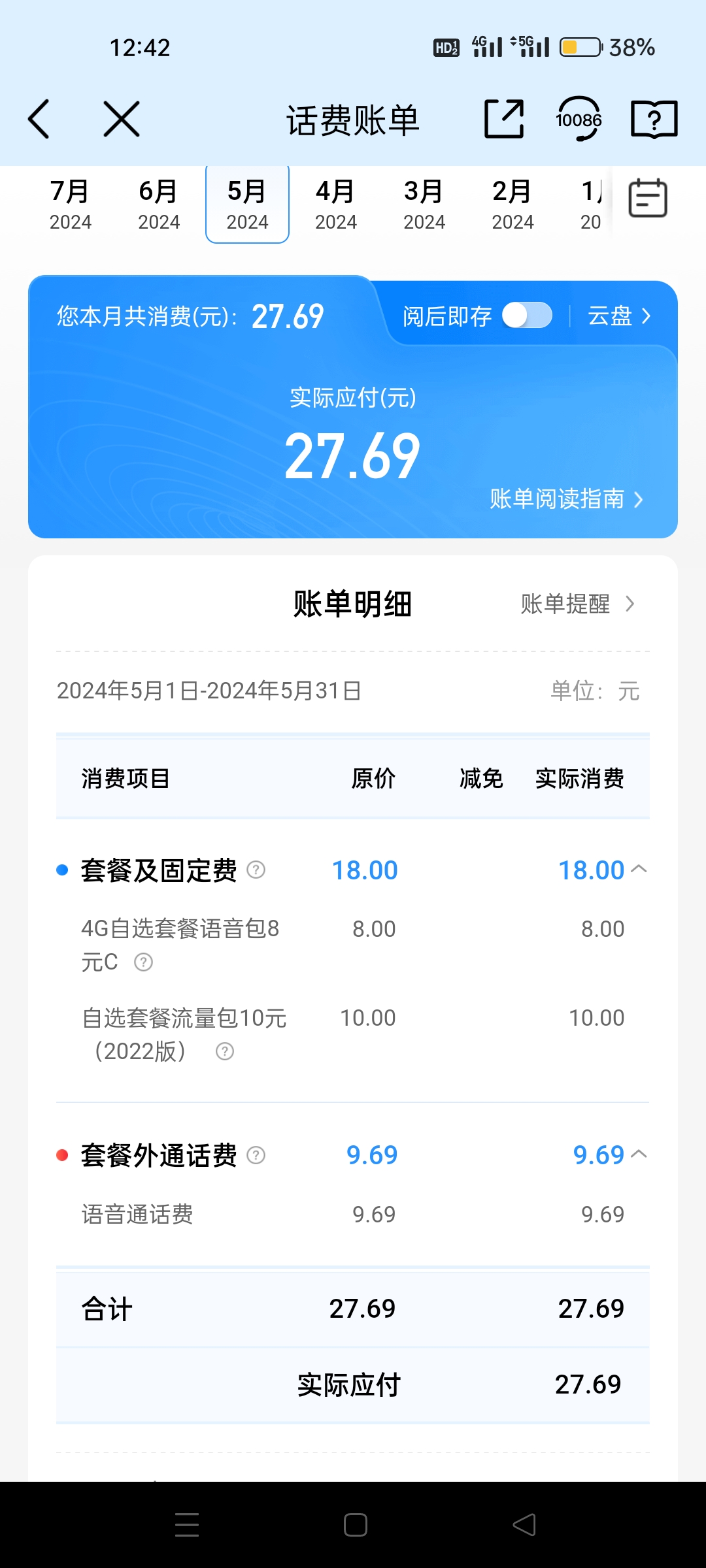Switch to the 6月 2024 bill
The width and height of the screenshot is (706, 1568).
pos(159,204)
